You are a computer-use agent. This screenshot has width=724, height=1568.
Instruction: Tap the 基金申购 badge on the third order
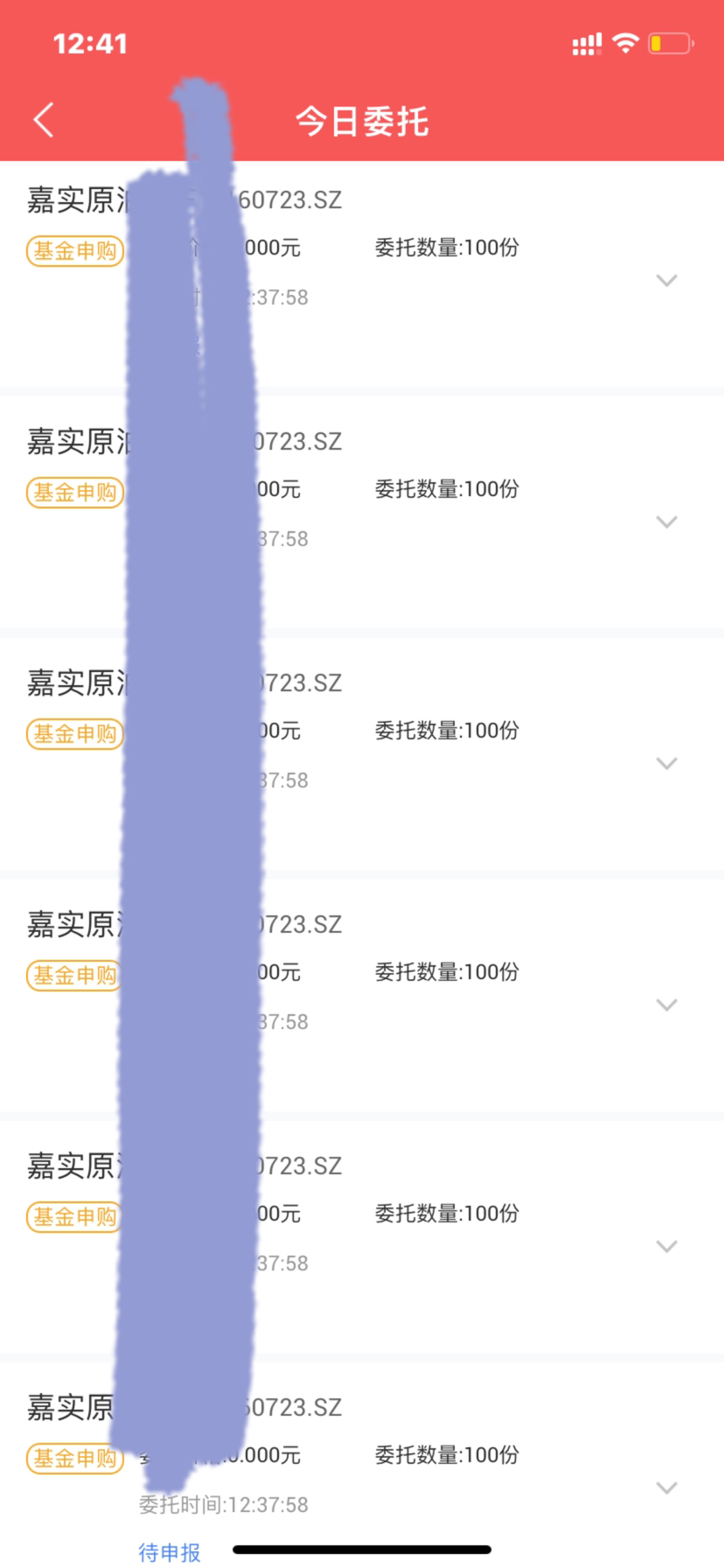click(x=74, y=734)
